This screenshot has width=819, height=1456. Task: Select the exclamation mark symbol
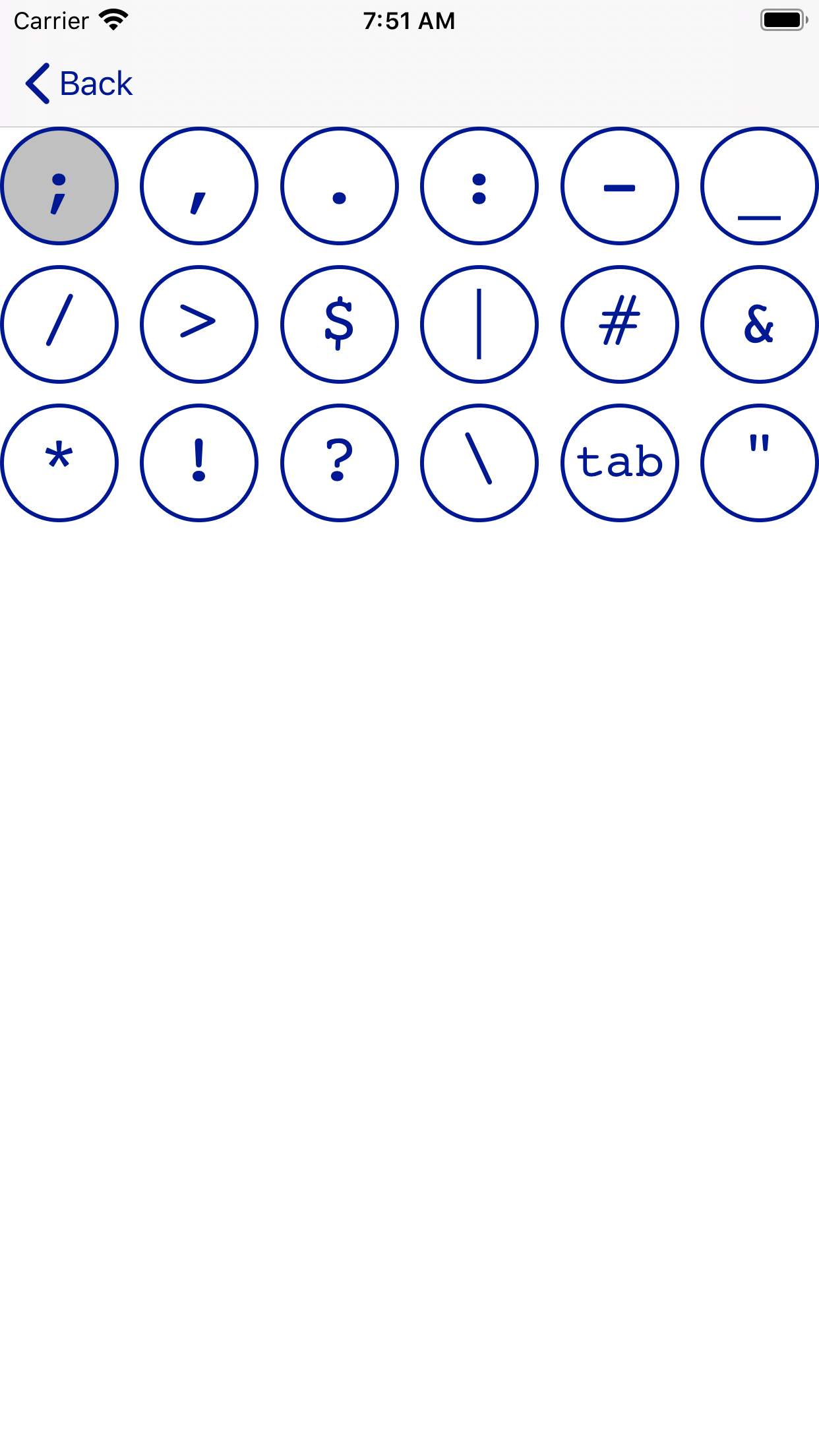(x=199, y=463)
